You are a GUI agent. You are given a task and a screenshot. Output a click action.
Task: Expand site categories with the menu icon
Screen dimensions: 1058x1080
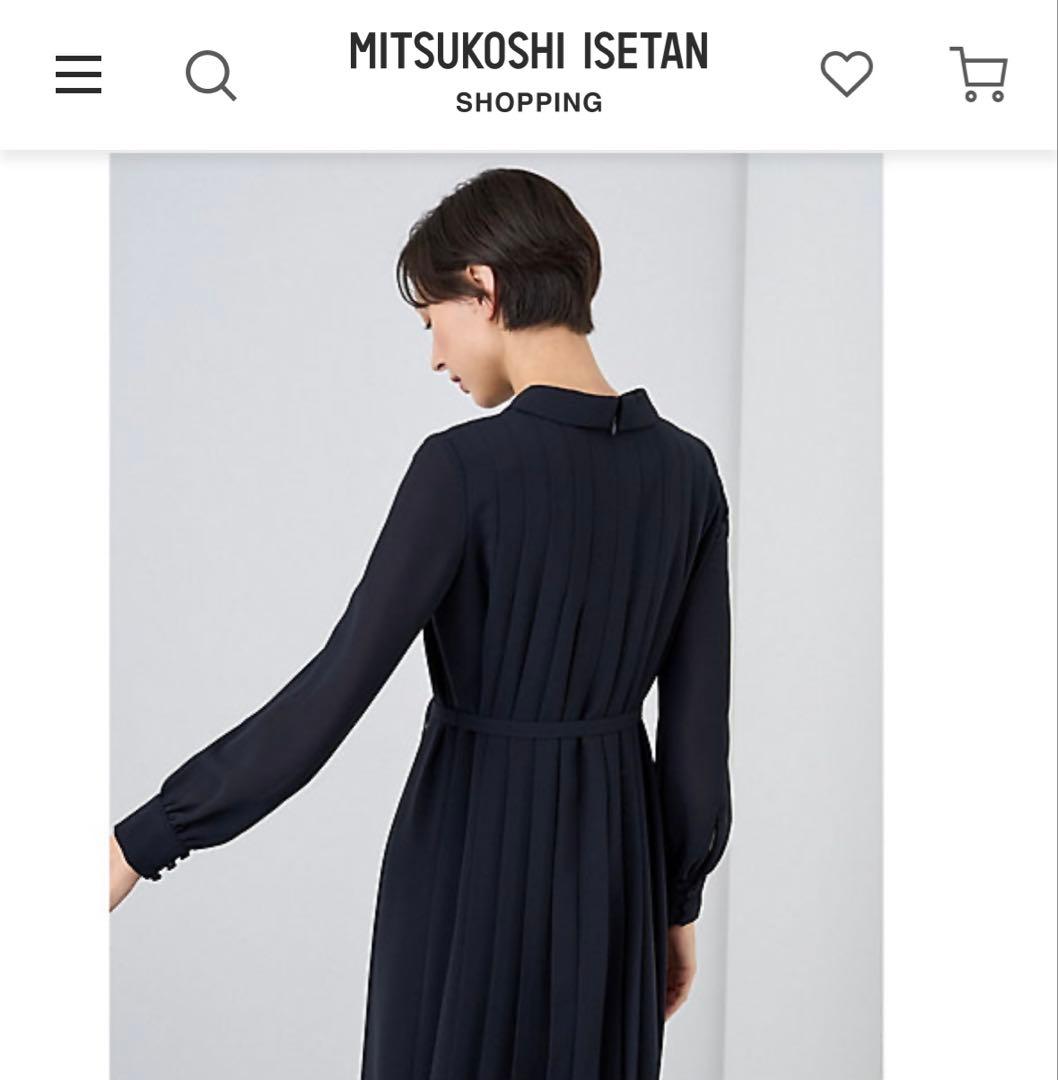(77, 73)
